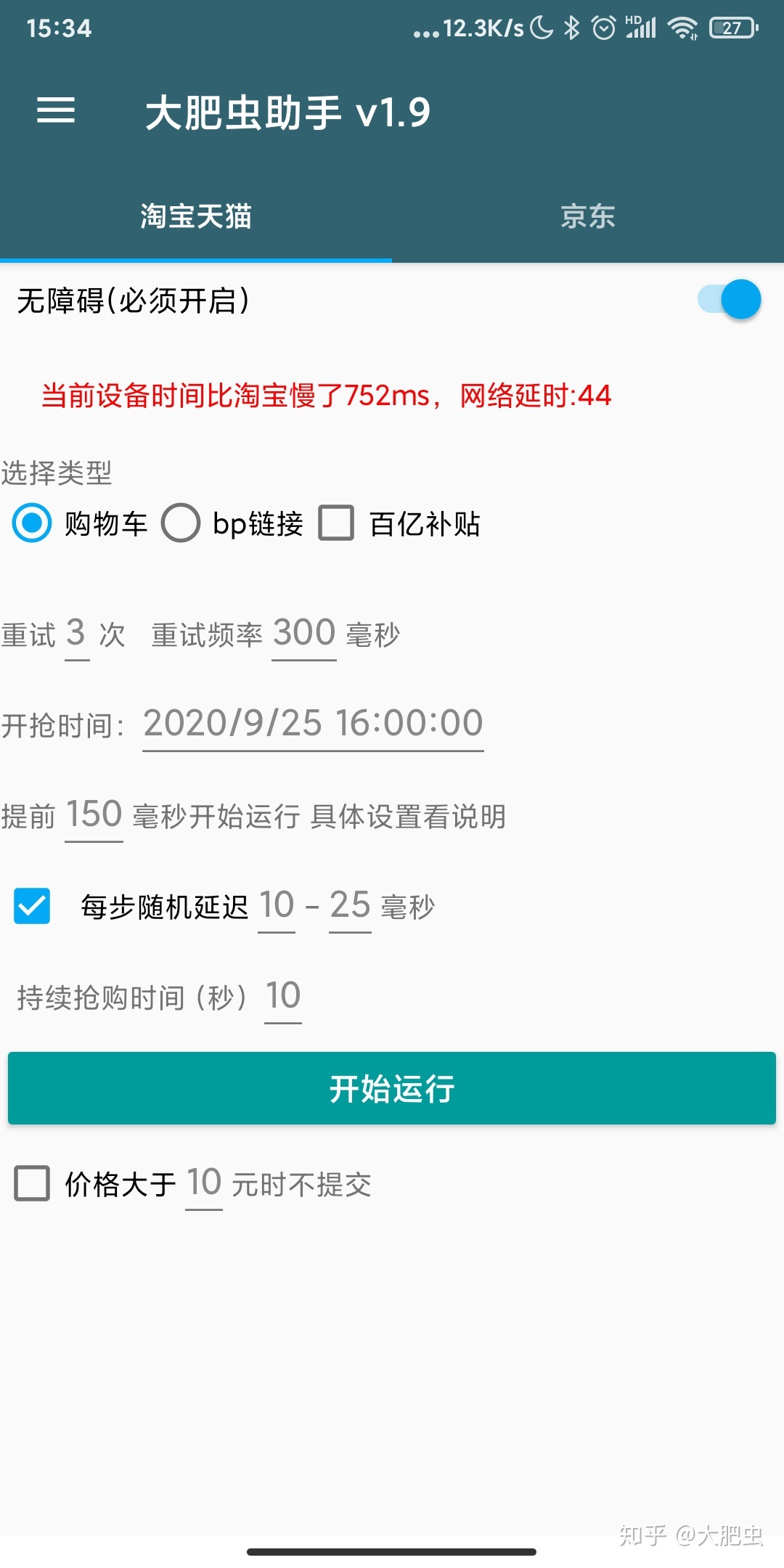
Task: Tap the Wi-Fi status icon
Action: click(x=683, y=26)
